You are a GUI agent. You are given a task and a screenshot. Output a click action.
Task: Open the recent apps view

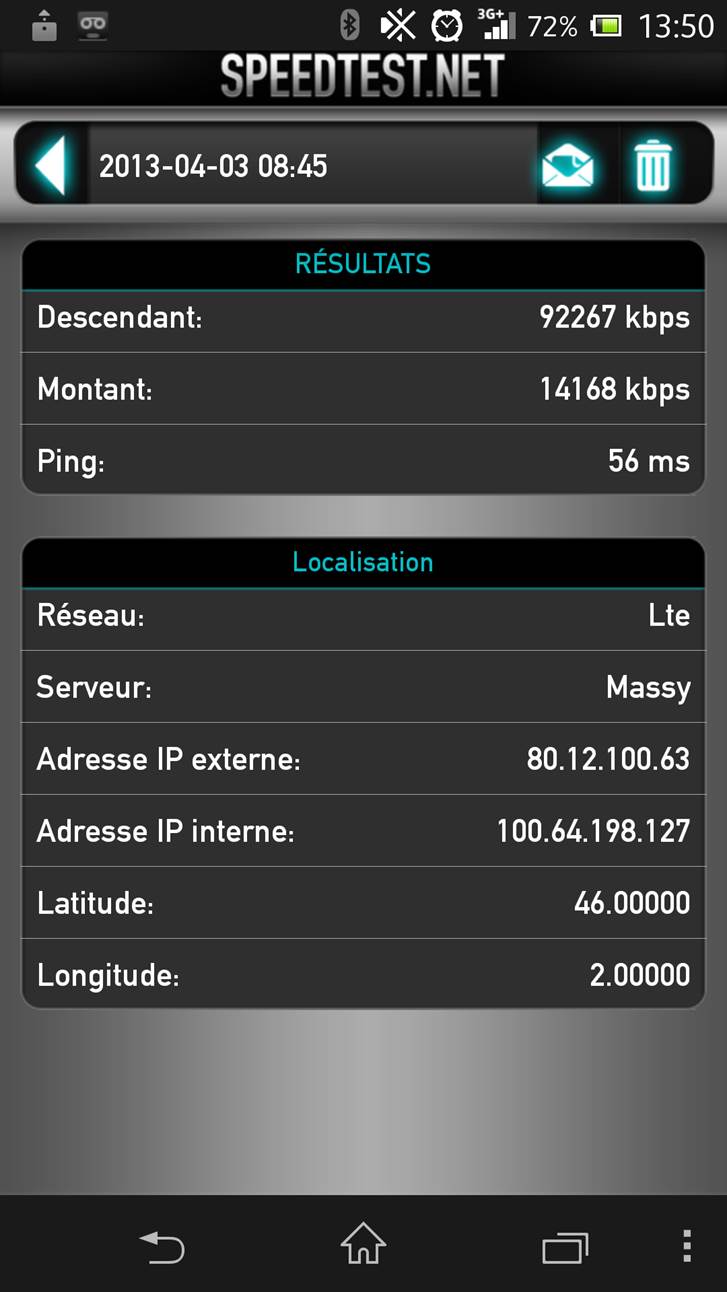tap(565, 1246)
